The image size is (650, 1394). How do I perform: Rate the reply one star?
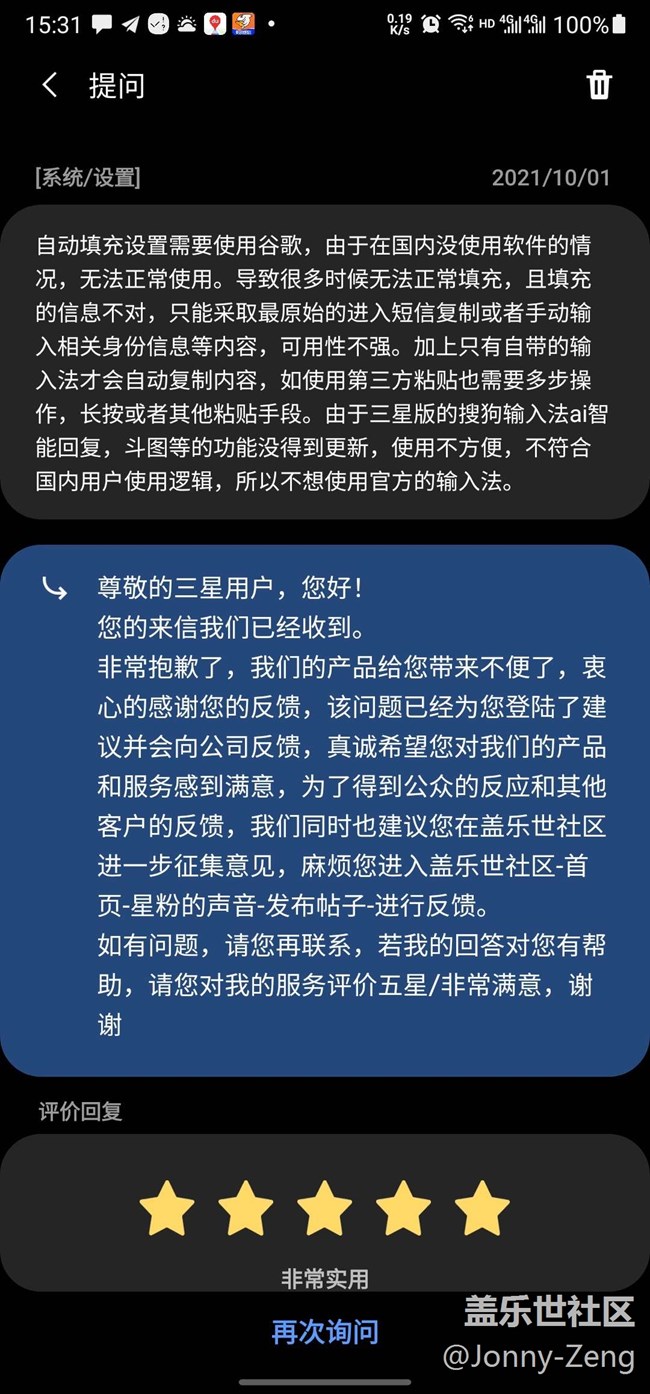pyautogui.click(x=167, y=1208)
